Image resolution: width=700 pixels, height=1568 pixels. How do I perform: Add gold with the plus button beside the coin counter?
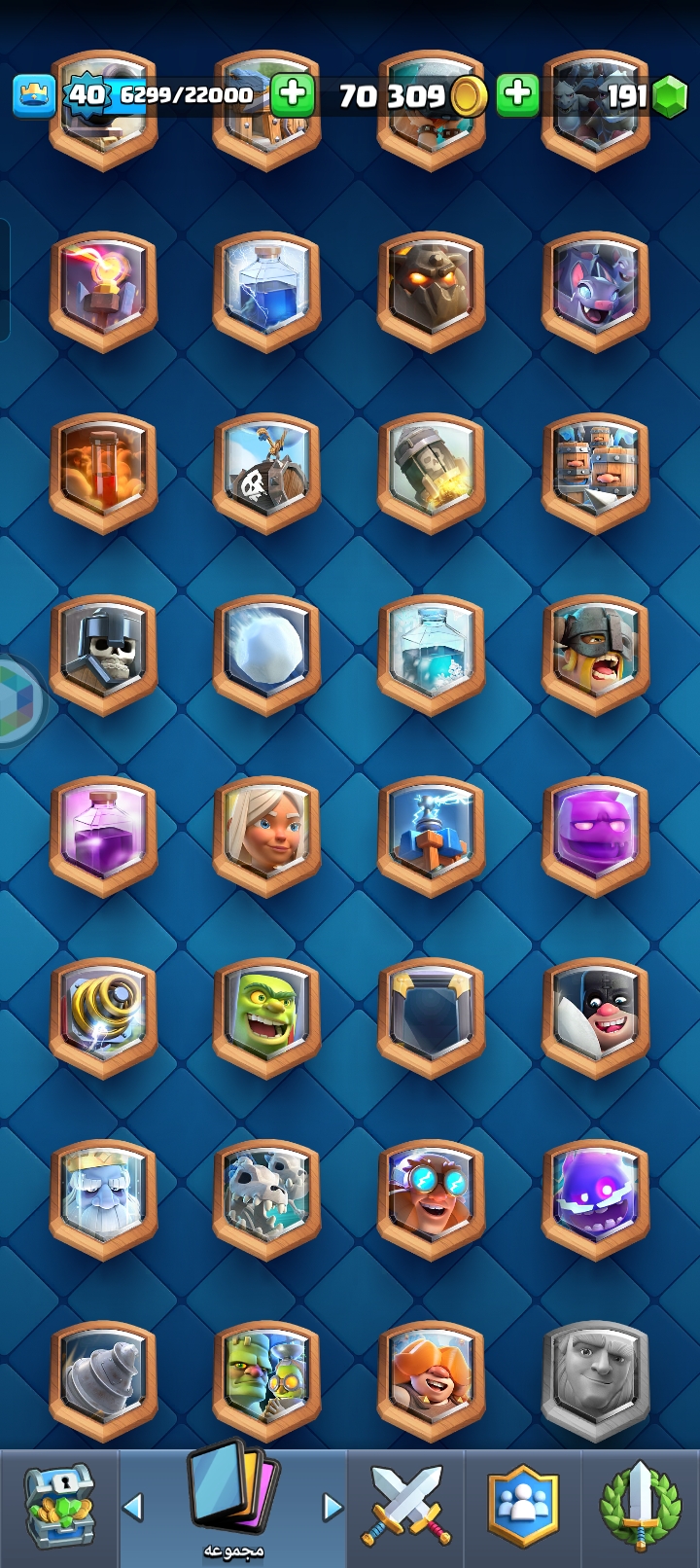(x=517, y=94)
